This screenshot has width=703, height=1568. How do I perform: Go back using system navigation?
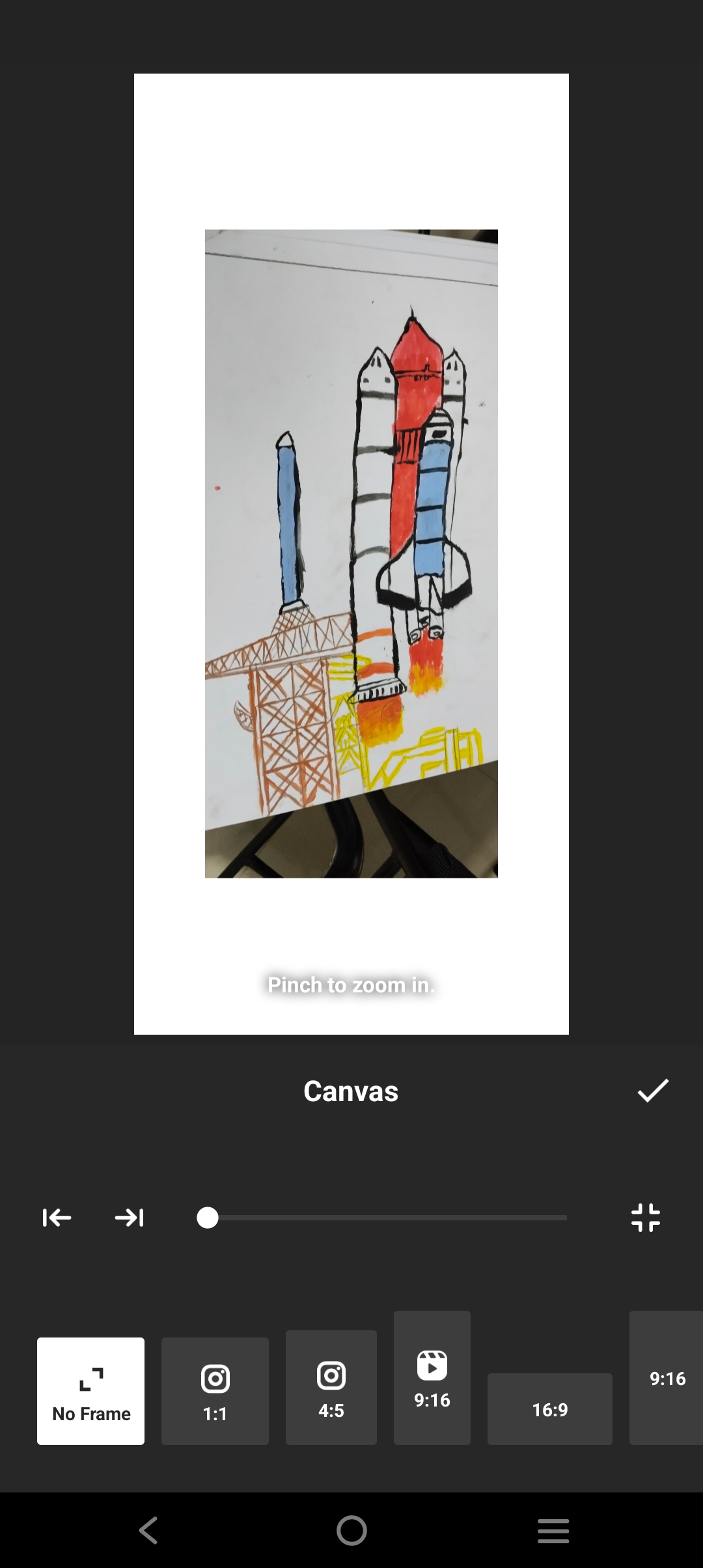(x=148, y=1530)
